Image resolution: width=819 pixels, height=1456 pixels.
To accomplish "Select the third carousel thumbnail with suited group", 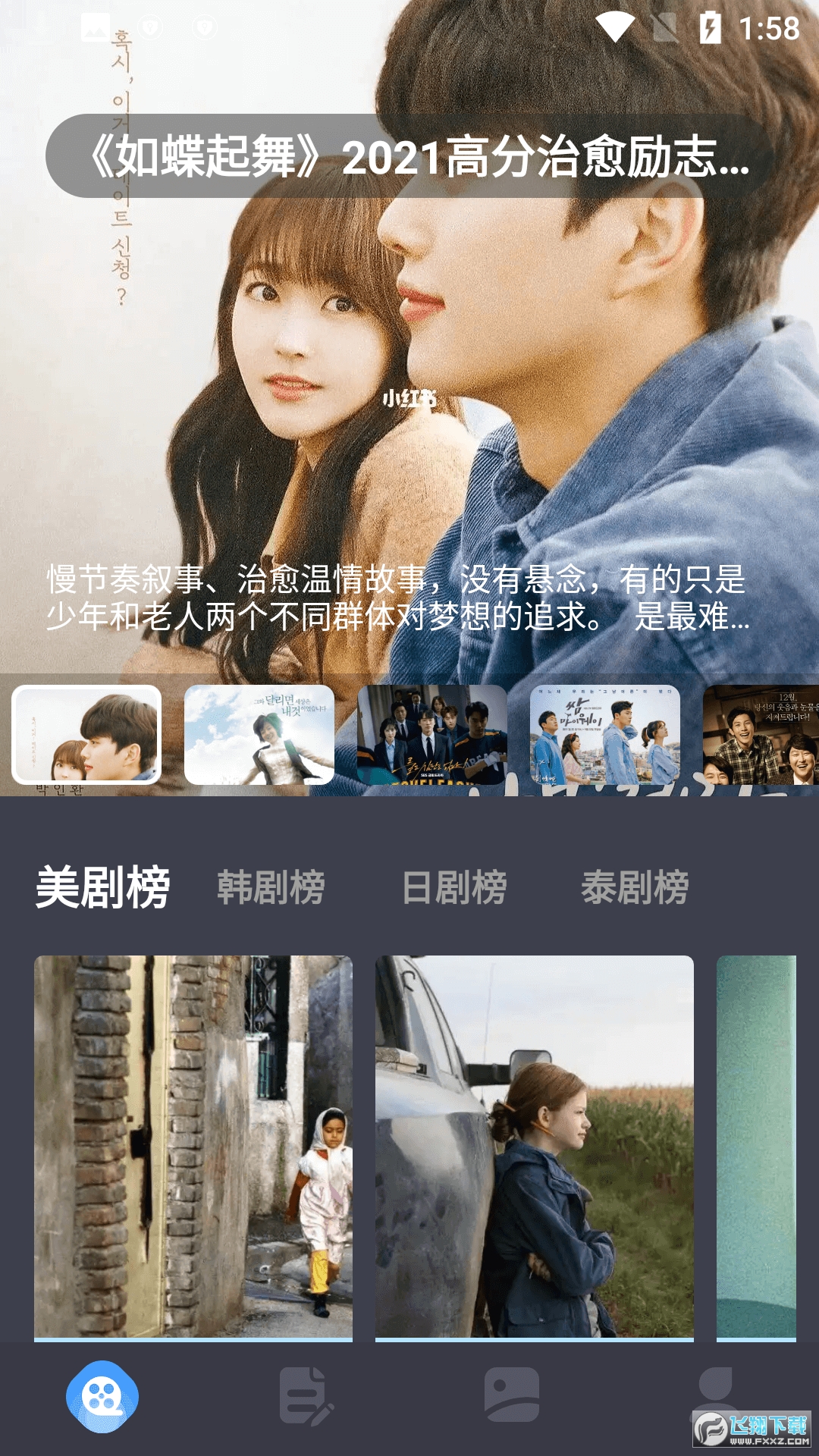I will click(x=432, y=734).
